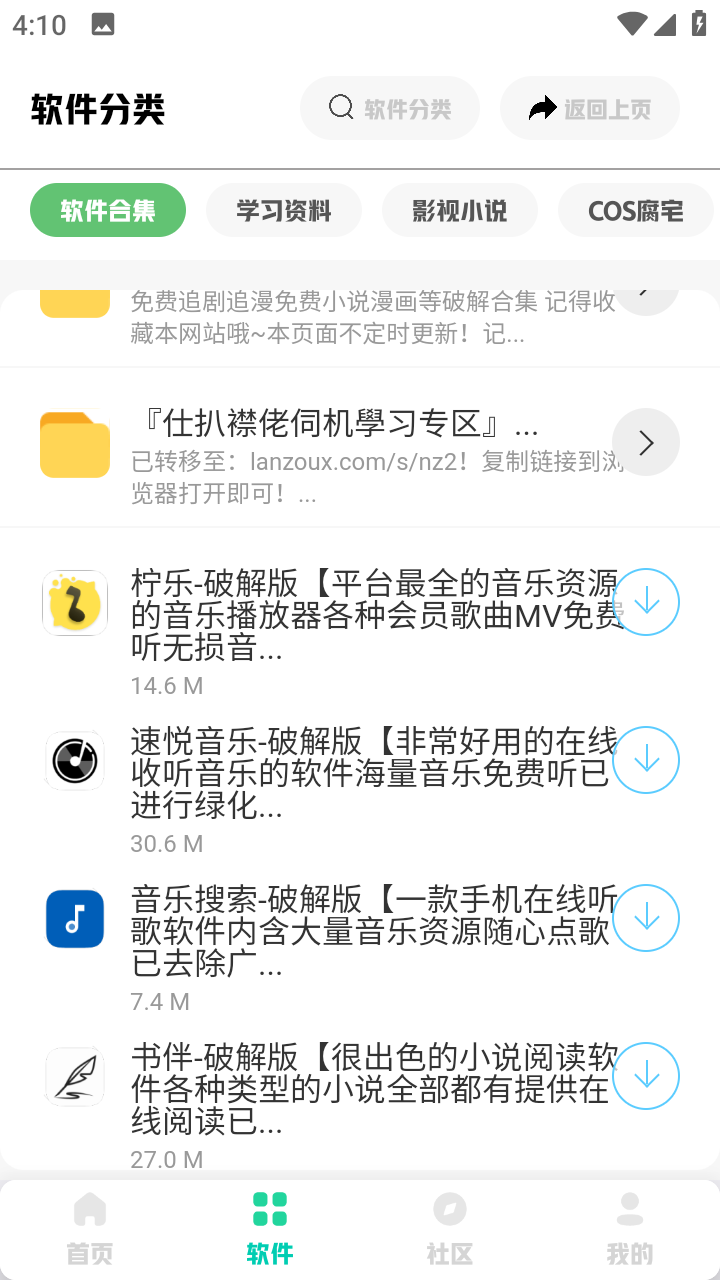Screen dimensions: 720x1280
Task: Tap the 速悦音乐 app icon
Action: tap(74, 760)
